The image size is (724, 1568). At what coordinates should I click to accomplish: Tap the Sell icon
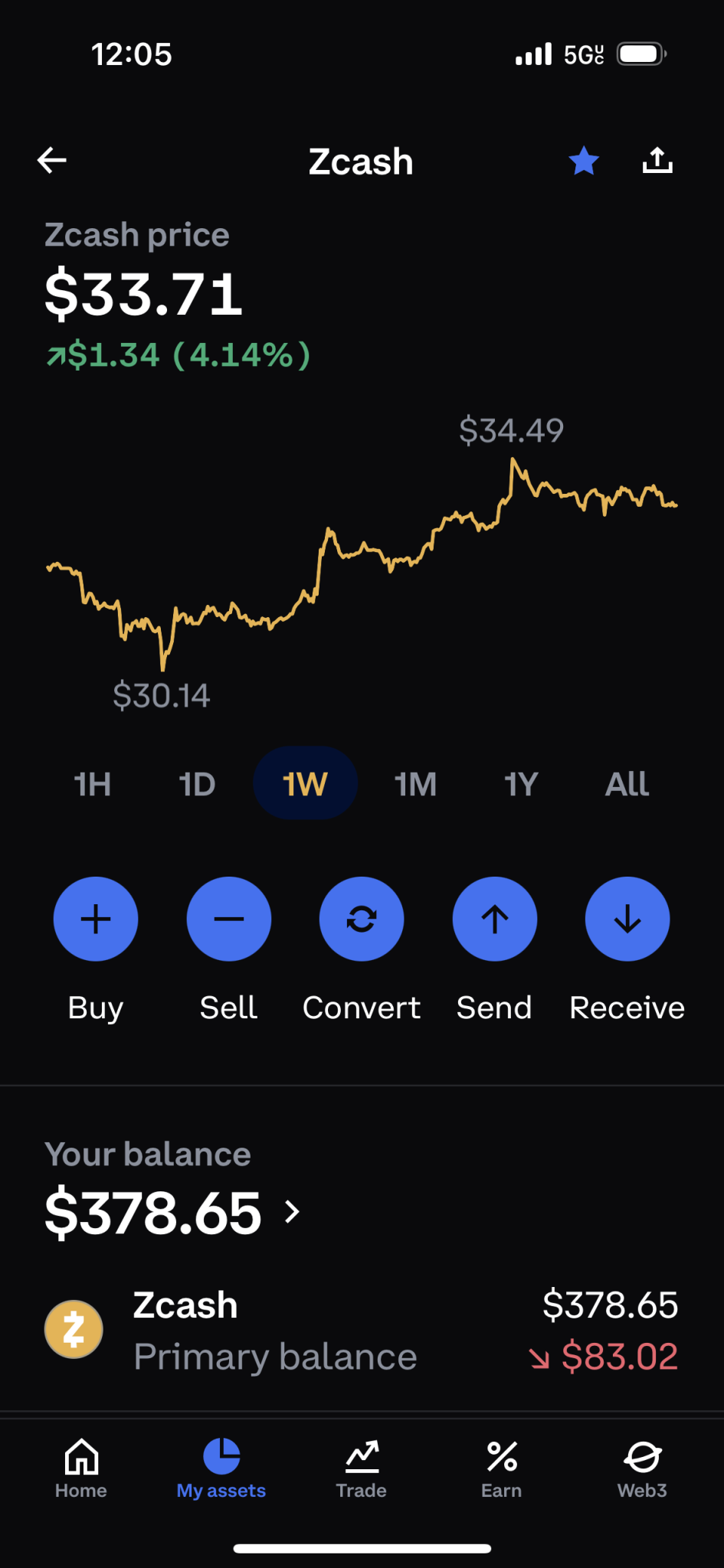tap(228, 919)
